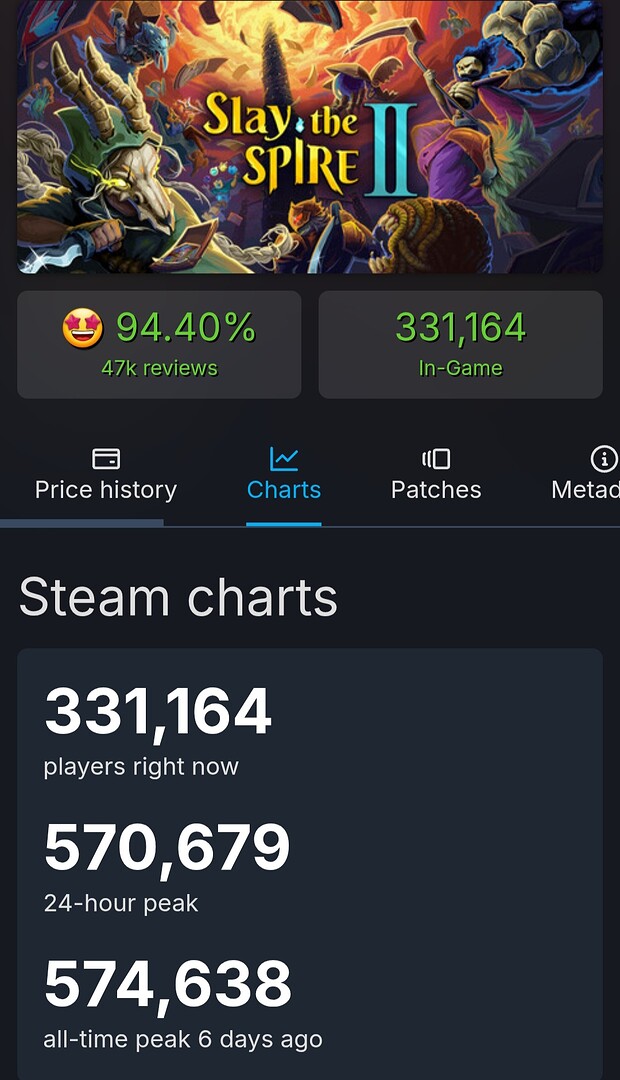Select the Charts tab
The image size is (620, 1080).
pos(284,476)
